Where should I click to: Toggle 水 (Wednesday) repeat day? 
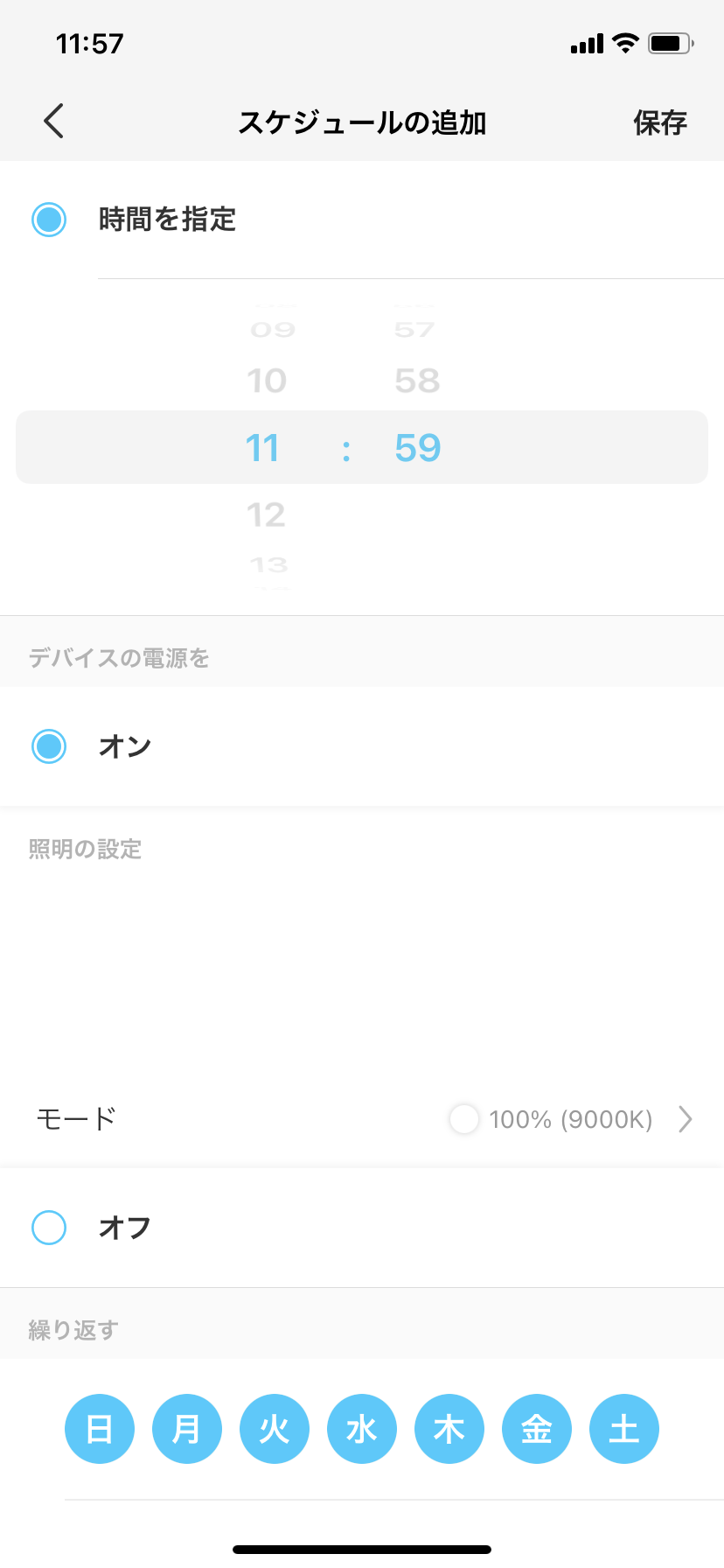click(362, 1429)
